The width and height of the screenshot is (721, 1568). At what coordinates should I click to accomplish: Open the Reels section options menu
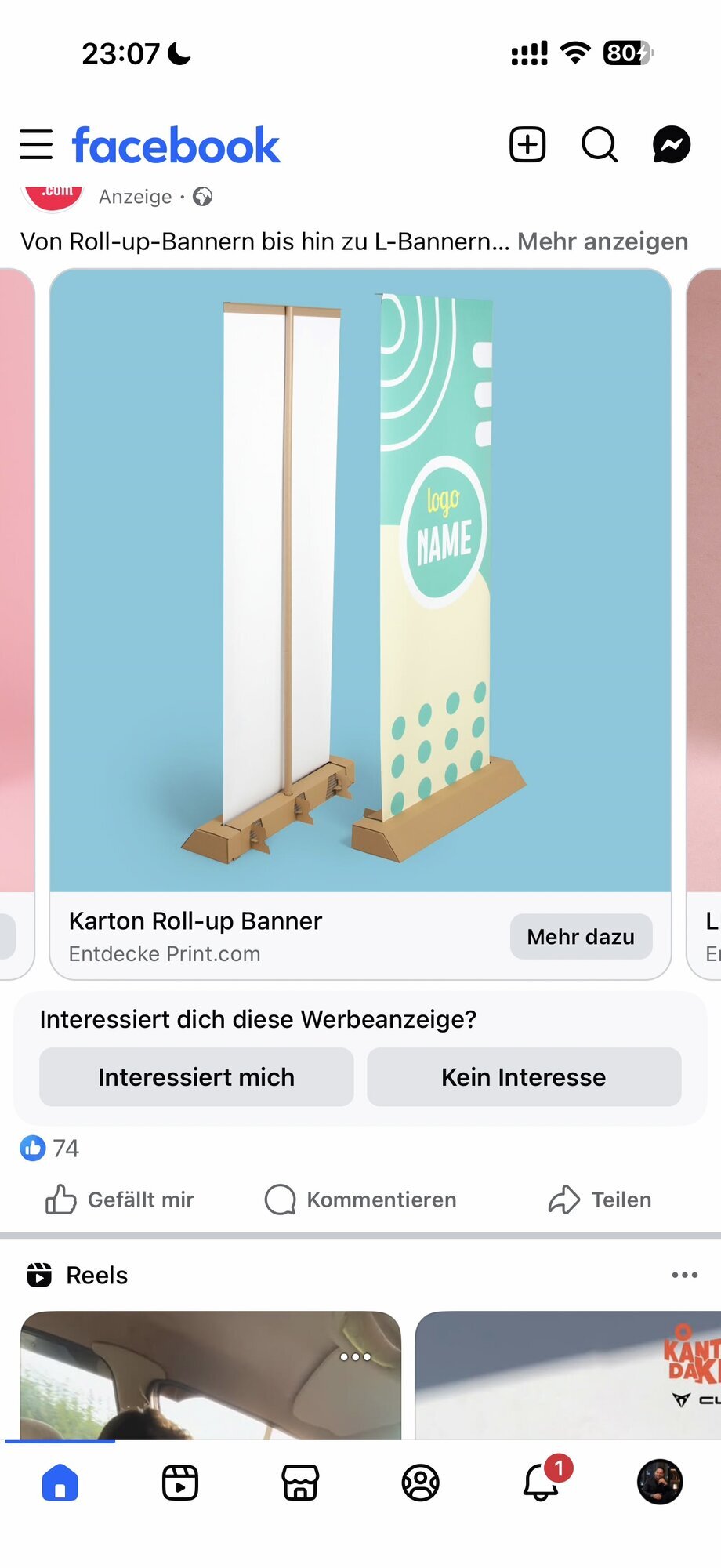point(684,1275)
